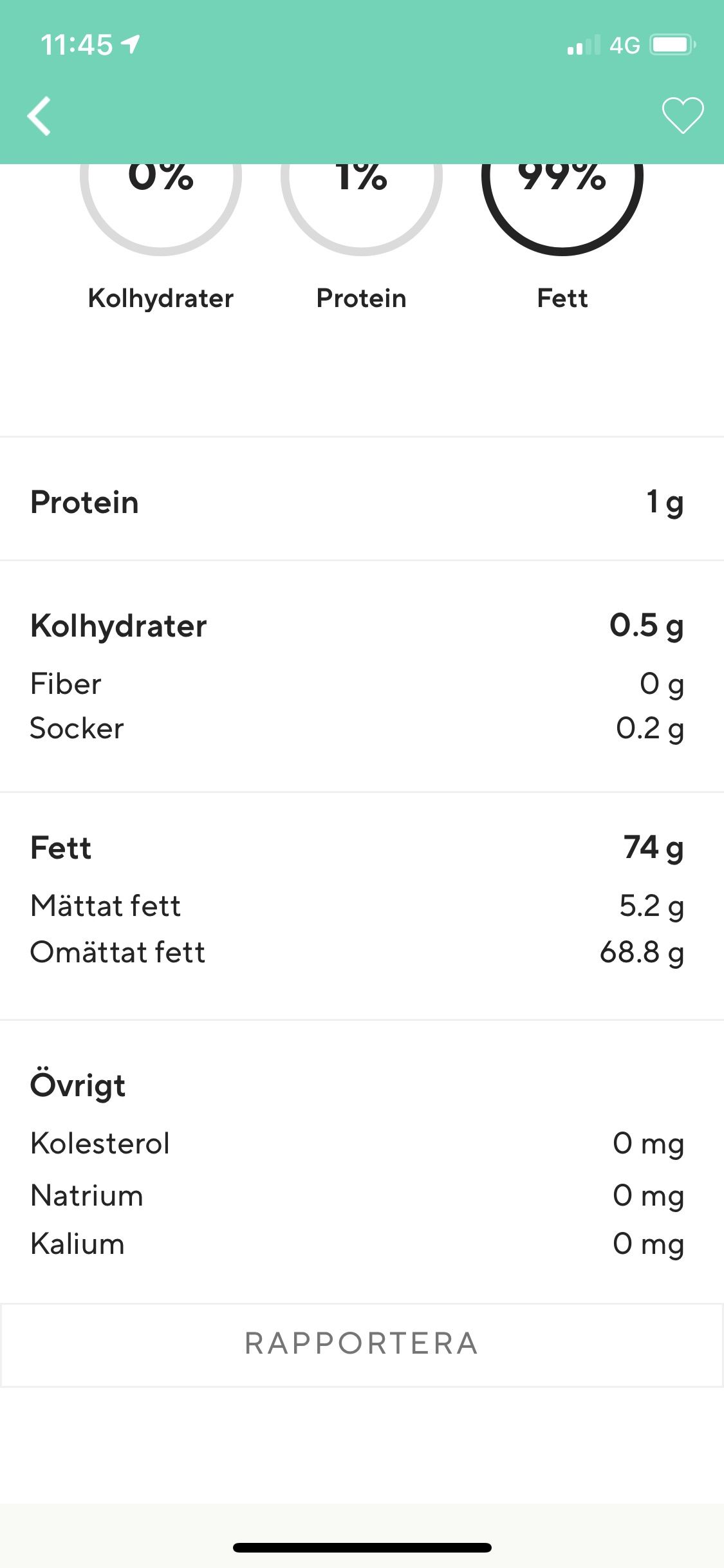Go back using the top-left arrow
The height and width of the screenshot is (1568, 724).
39,117
